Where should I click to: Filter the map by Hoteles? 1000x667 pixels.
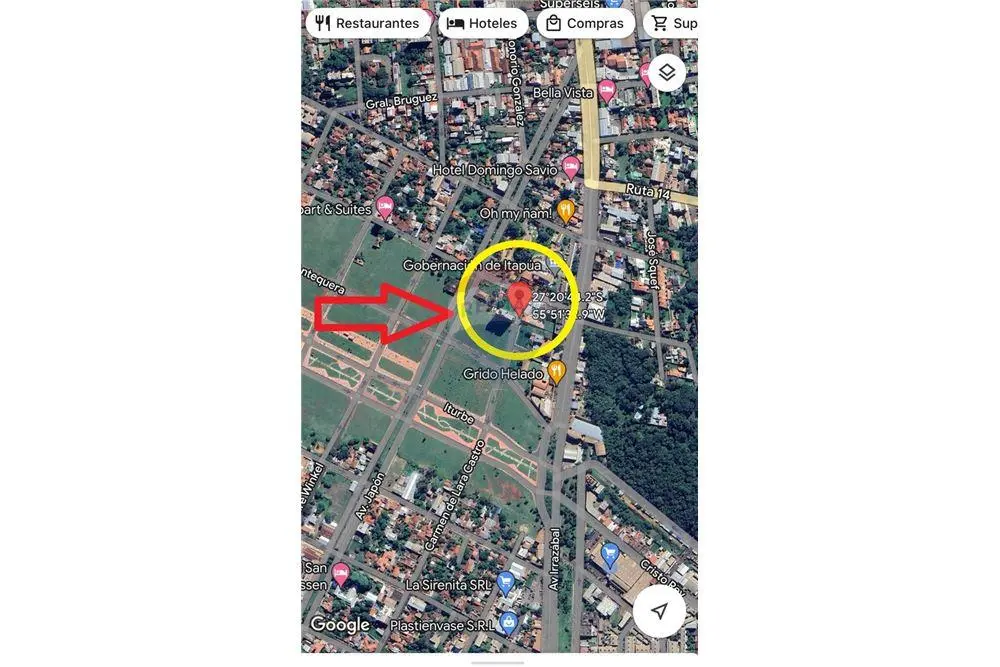(482, 23)
